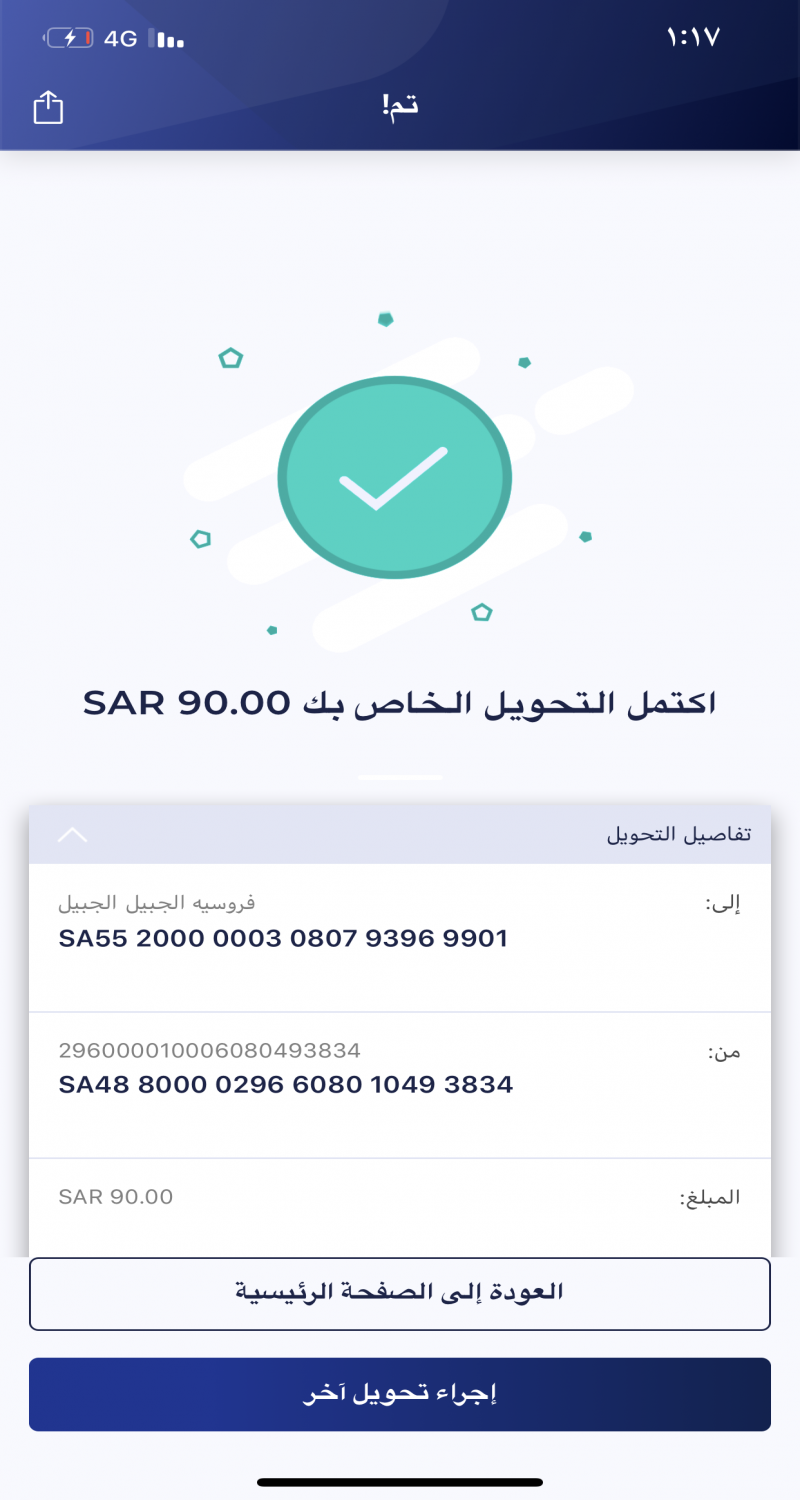Image resolution: width=800 pixels, height=1500 pixels.
Task: Share the transfer receipt
Action: point(48,107)
